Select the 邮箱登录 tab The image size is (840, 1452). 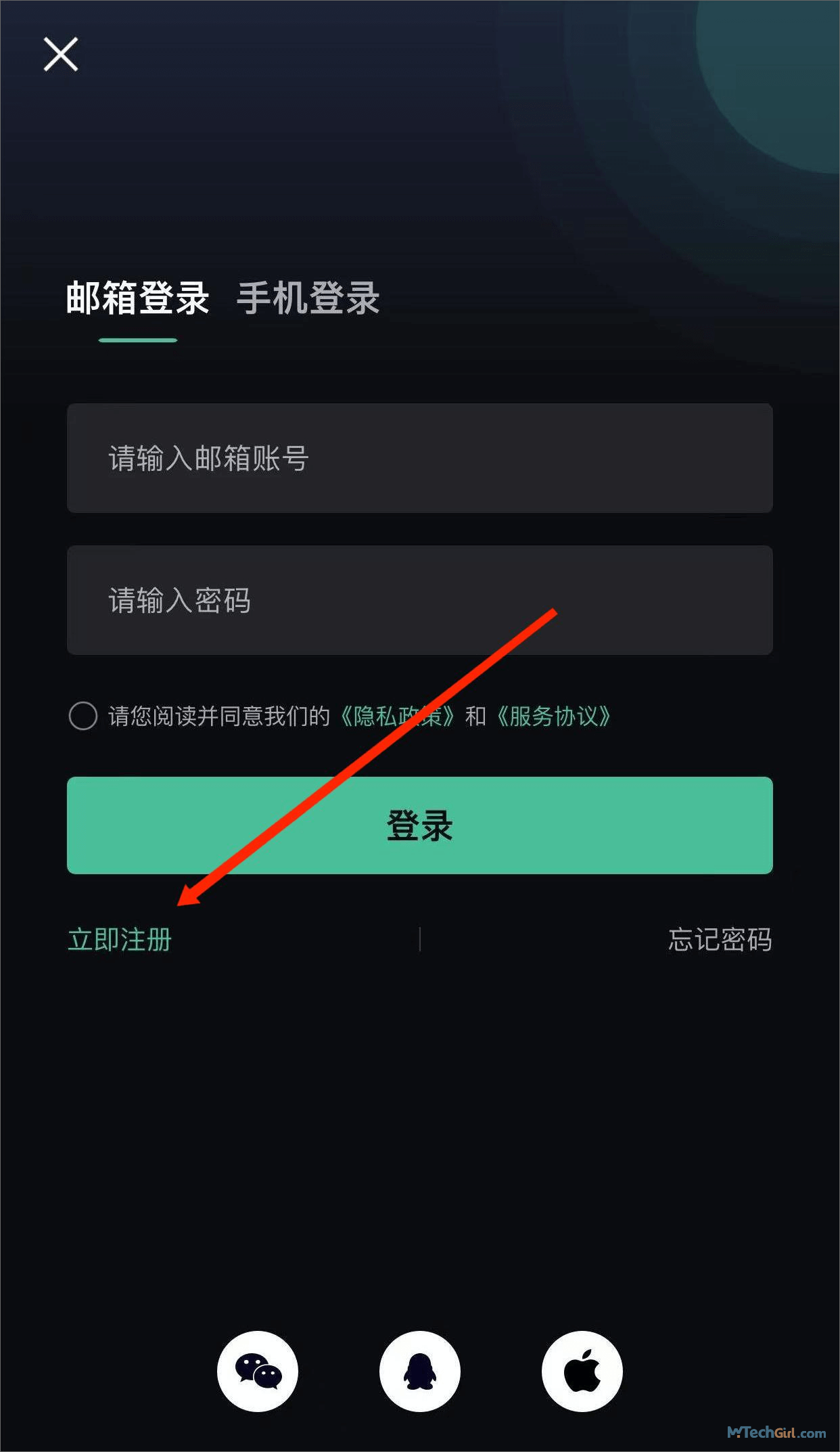pos(138,298)
